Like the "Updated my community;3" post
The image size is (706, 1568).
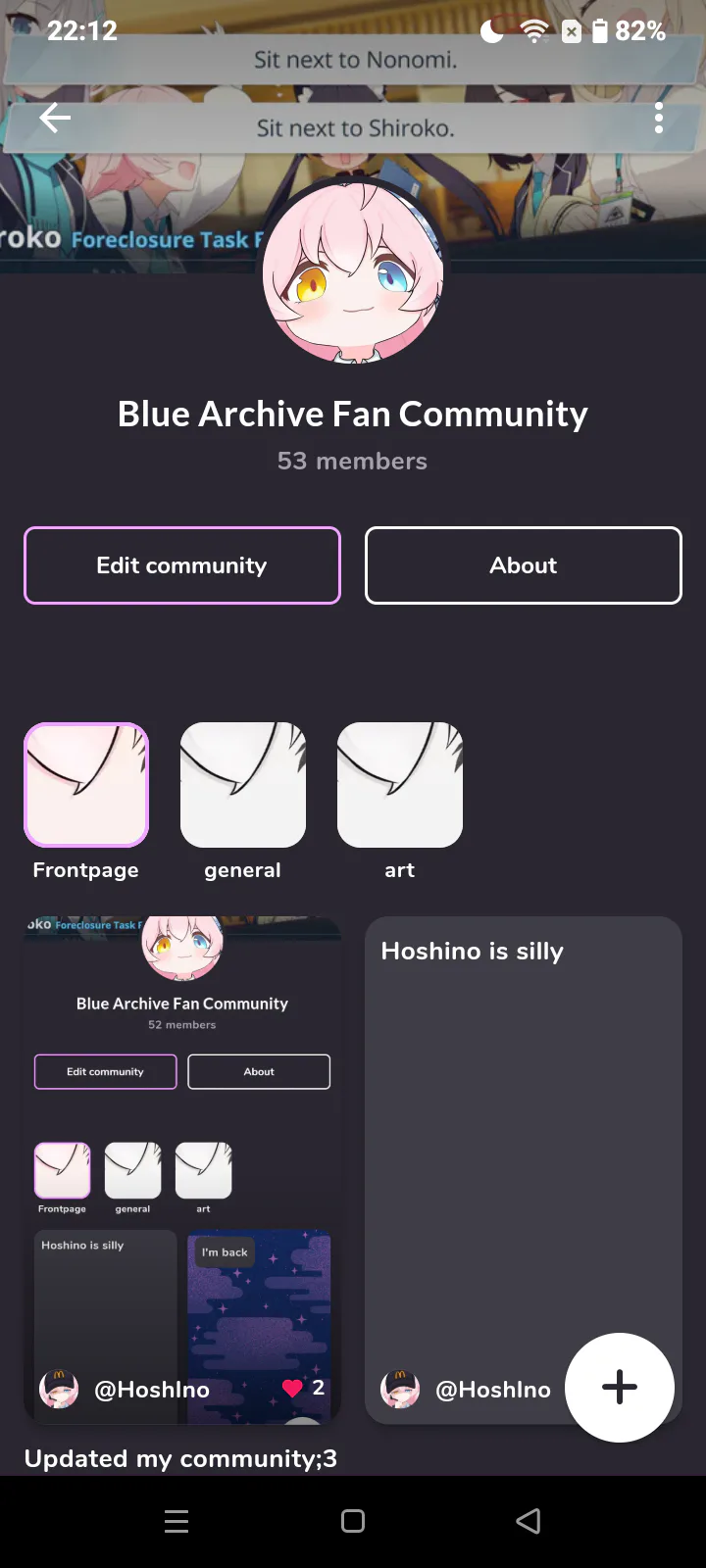pyautogui.click(x=292, y=1388)
